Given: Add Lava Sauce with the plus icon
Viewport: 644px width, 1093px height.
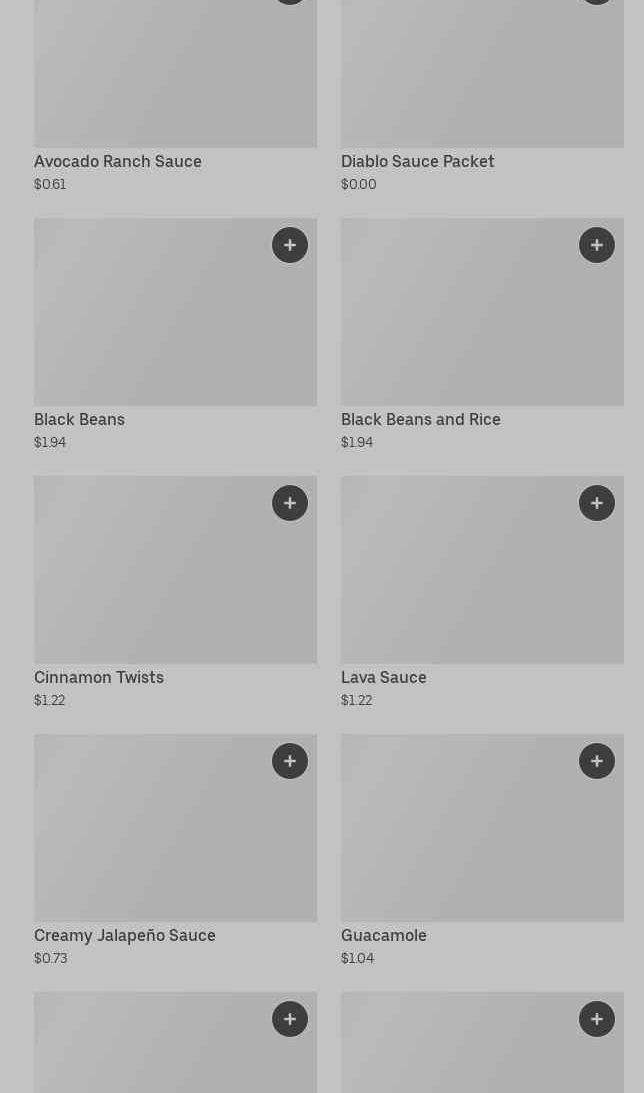Looking at the screenshot, I should coord(597,503).
